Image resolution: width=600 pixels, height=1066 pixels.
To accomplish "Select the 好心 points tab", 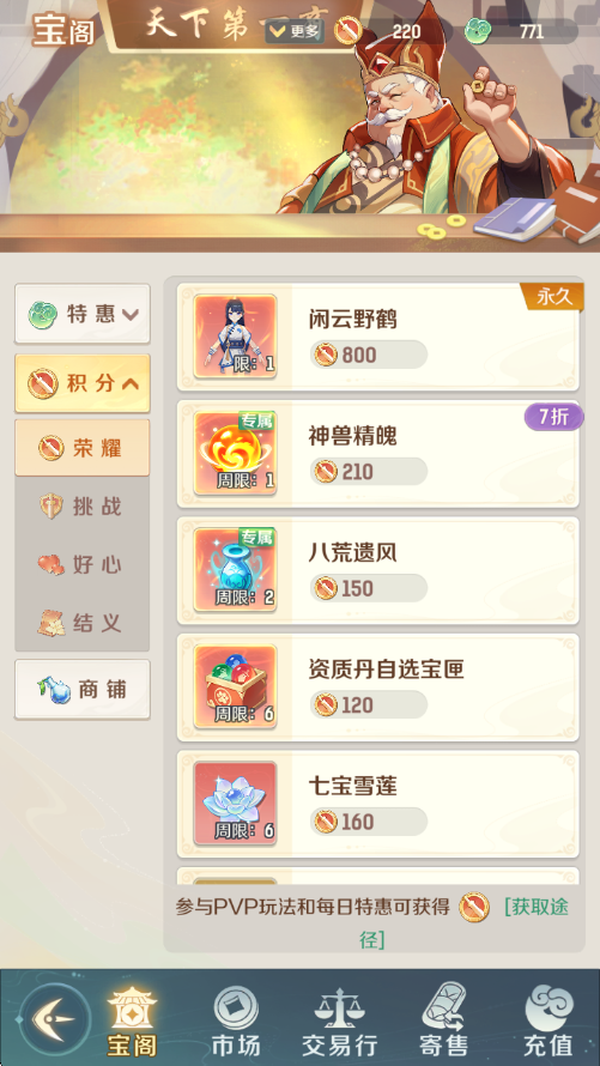I will tap(82, 564).
